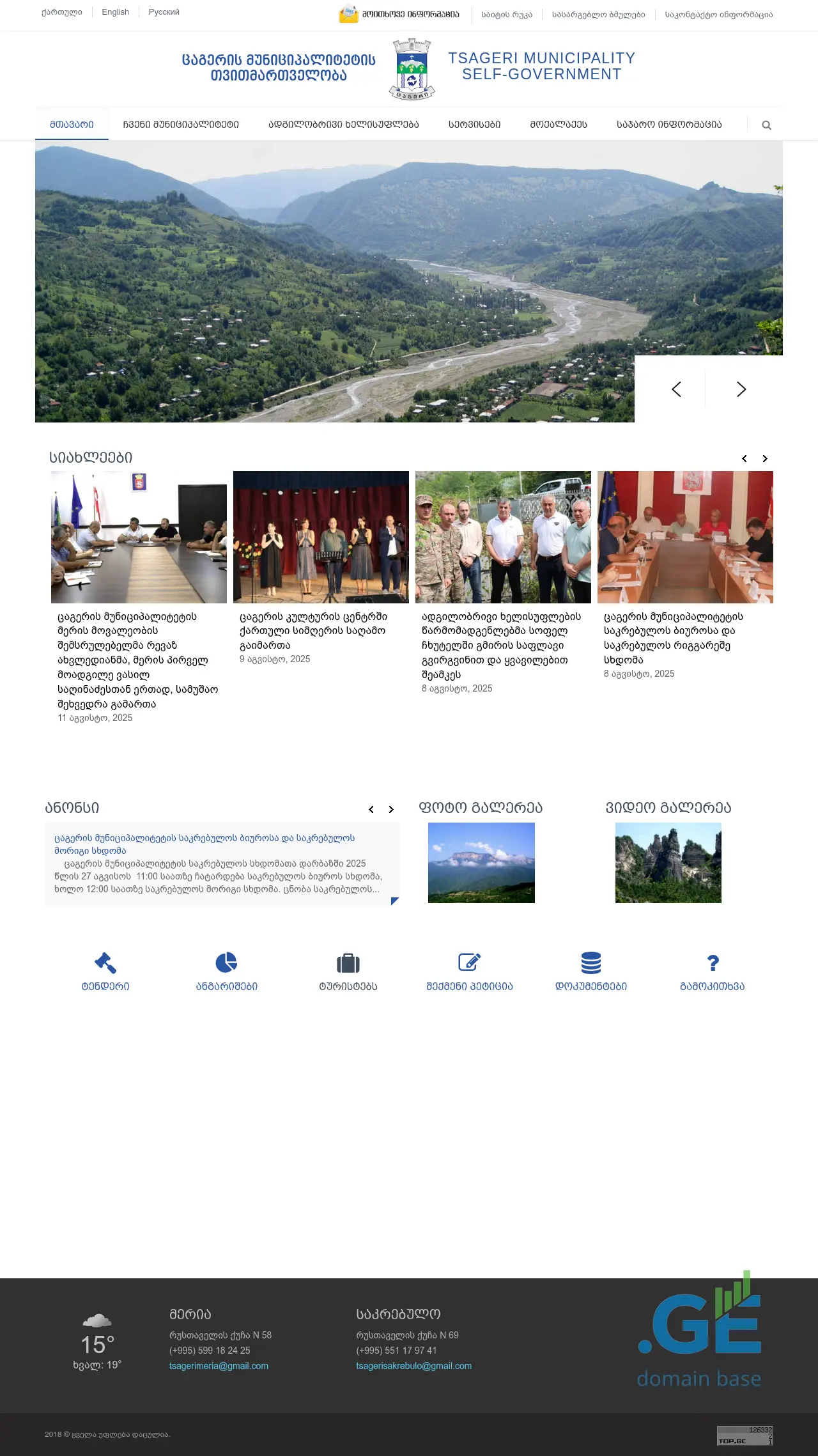The width and height of the screenshot is (818, 1456).
Task: Advance the სიახლეები news carousel forward
Action: click(x=765, y=459)
